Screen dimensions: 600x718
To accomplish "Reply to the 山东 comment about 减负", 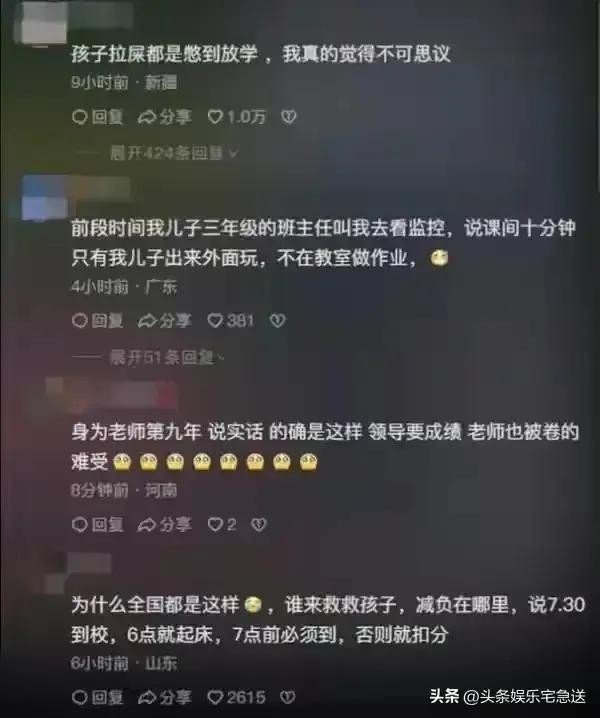I will coord(98,696).
